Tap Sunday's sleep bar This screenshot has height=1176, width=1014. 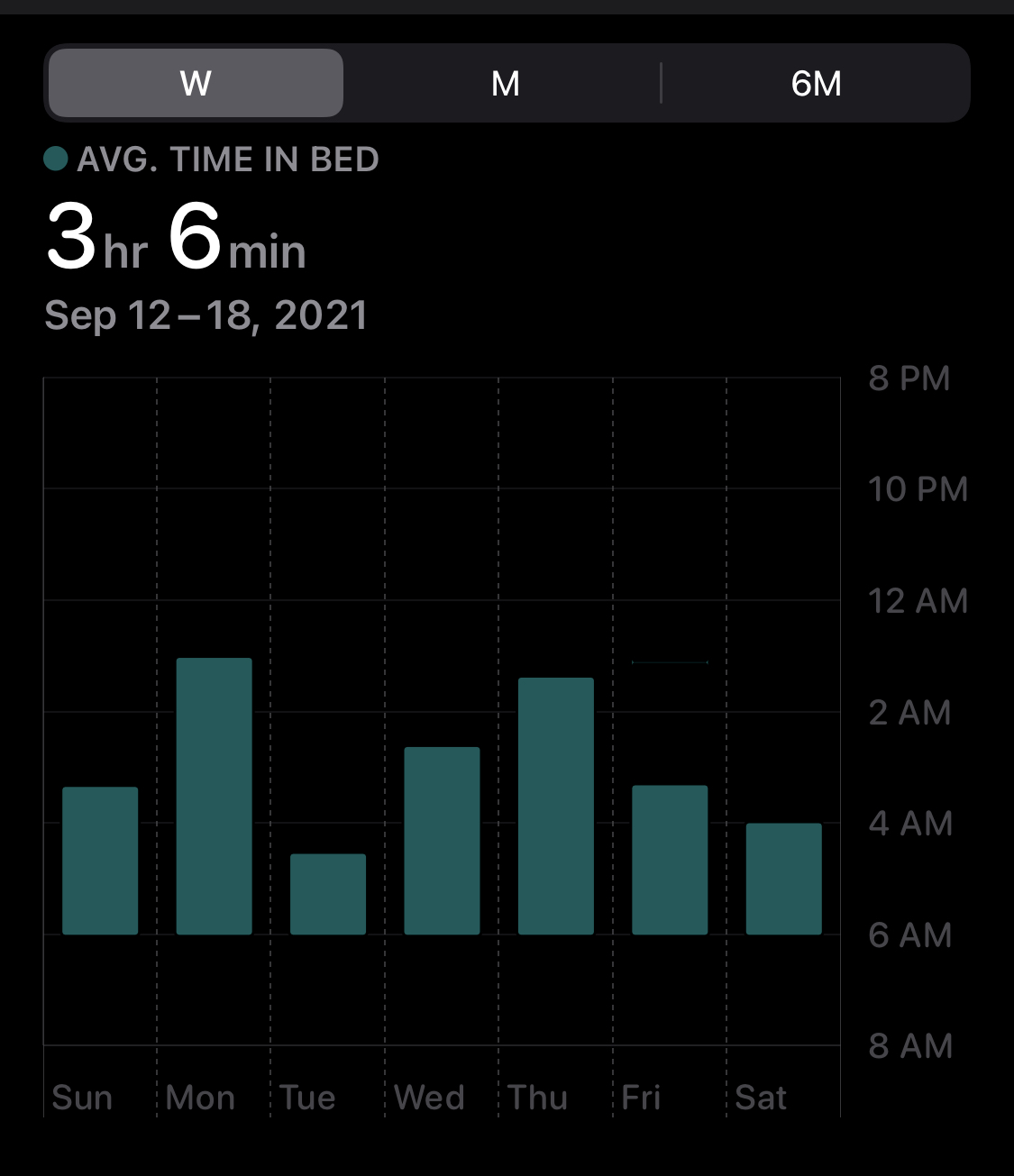[100, 861]
